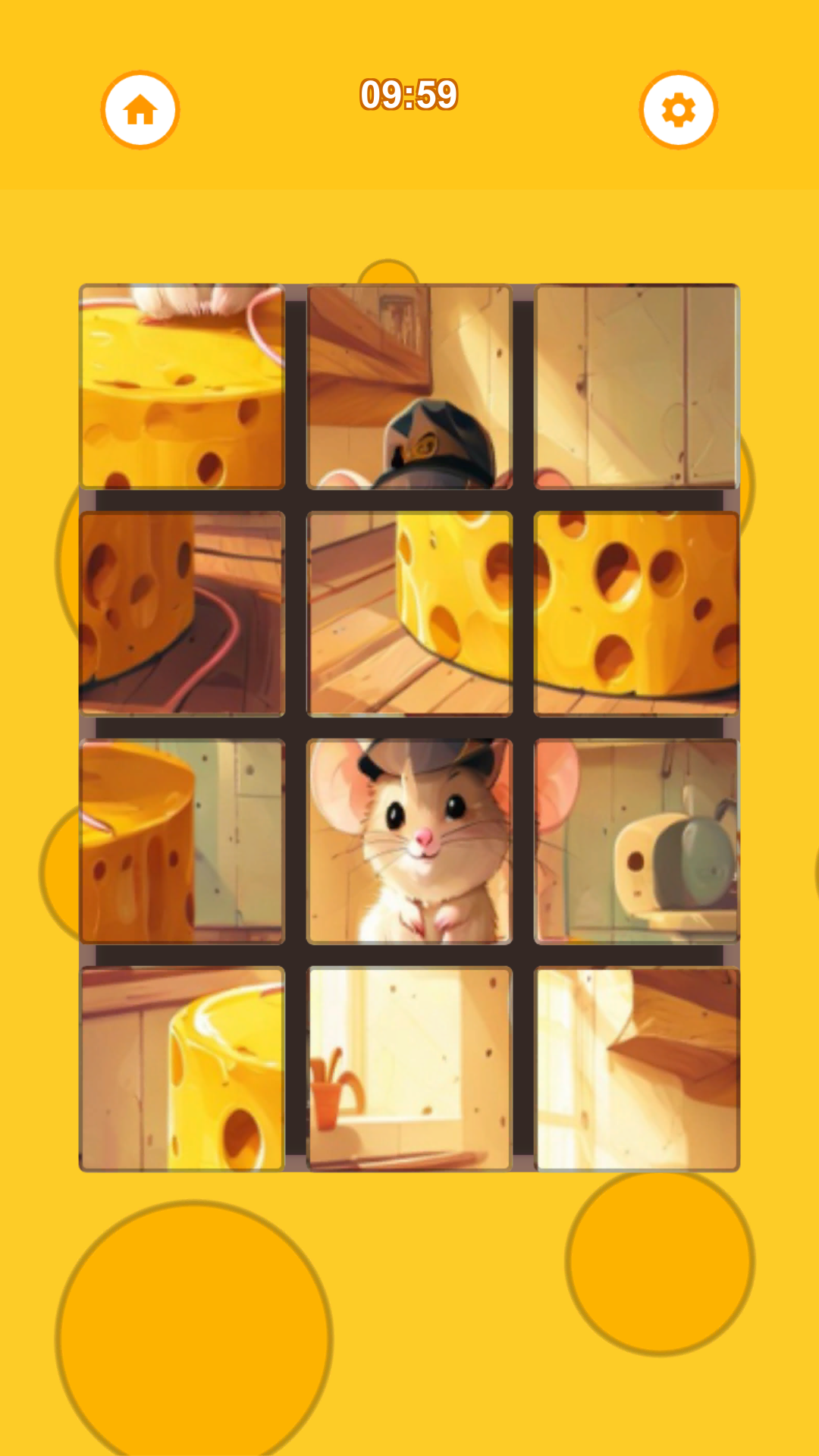Viewport: 819px width, 1456px height.
Task: Go to the home screen via house icon
Action: tap(140, 110)
